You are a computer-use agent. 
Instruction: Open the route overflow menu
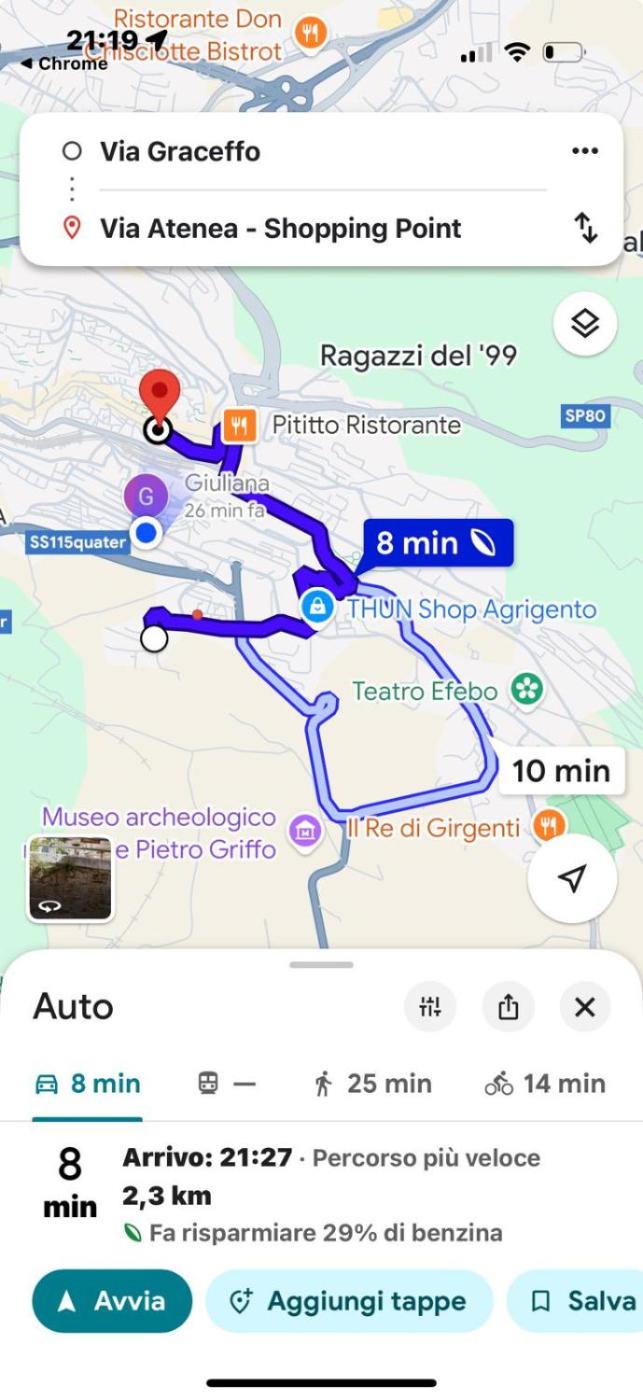click(584, 151)
